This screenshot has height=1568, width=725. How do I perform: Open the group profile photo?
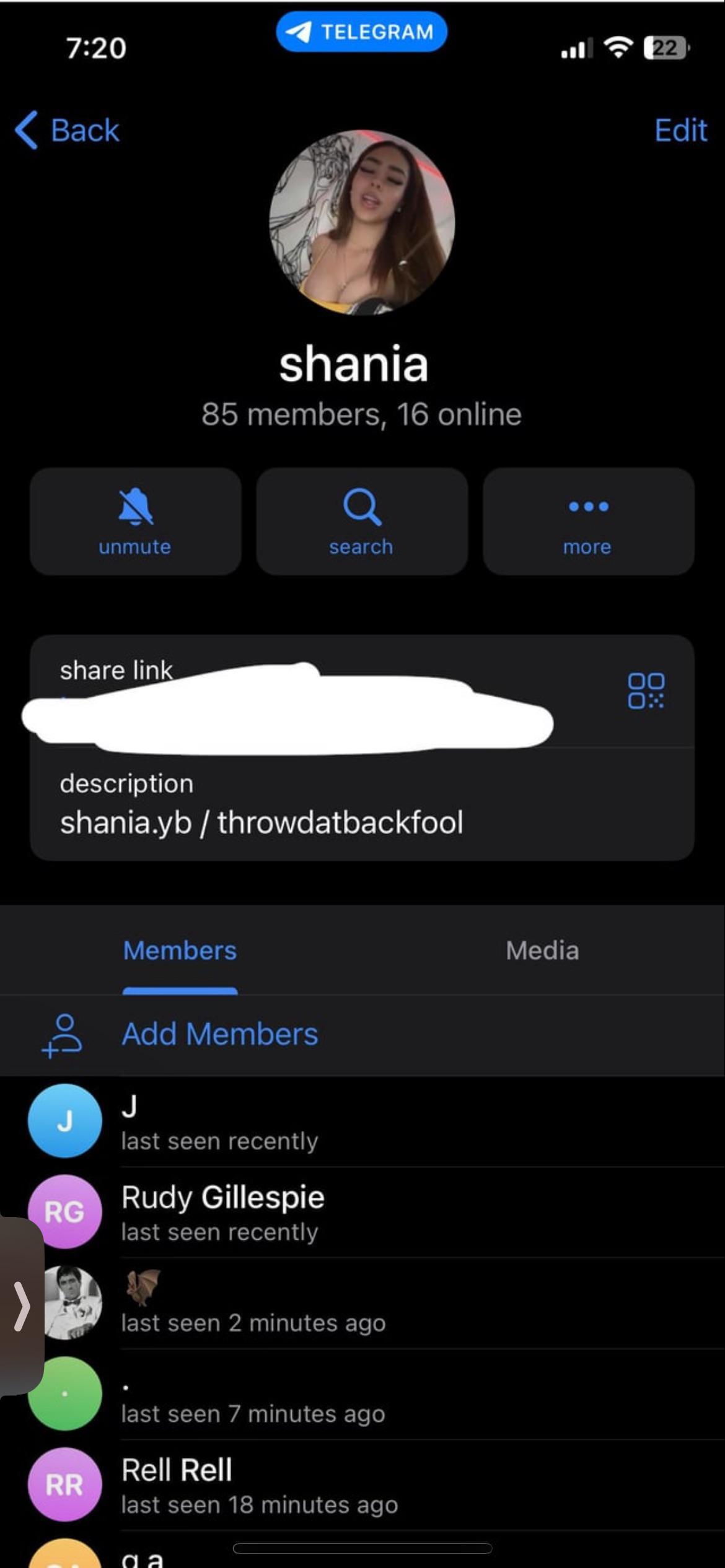click(362, 222)
